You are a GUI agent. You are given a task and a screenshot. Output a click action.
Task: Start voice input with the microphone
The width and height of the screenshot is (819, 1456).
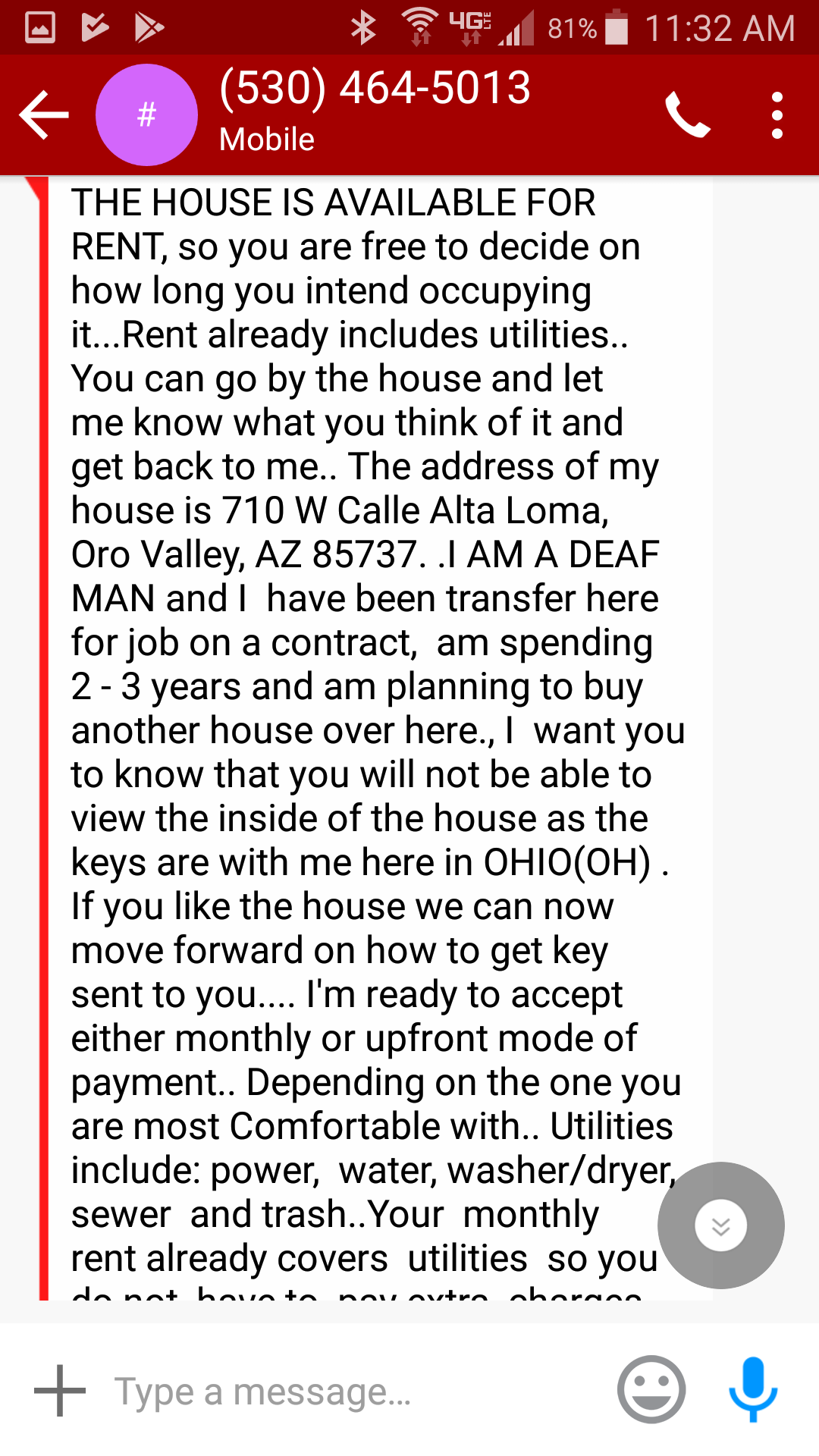click(x=753, y=1389)
